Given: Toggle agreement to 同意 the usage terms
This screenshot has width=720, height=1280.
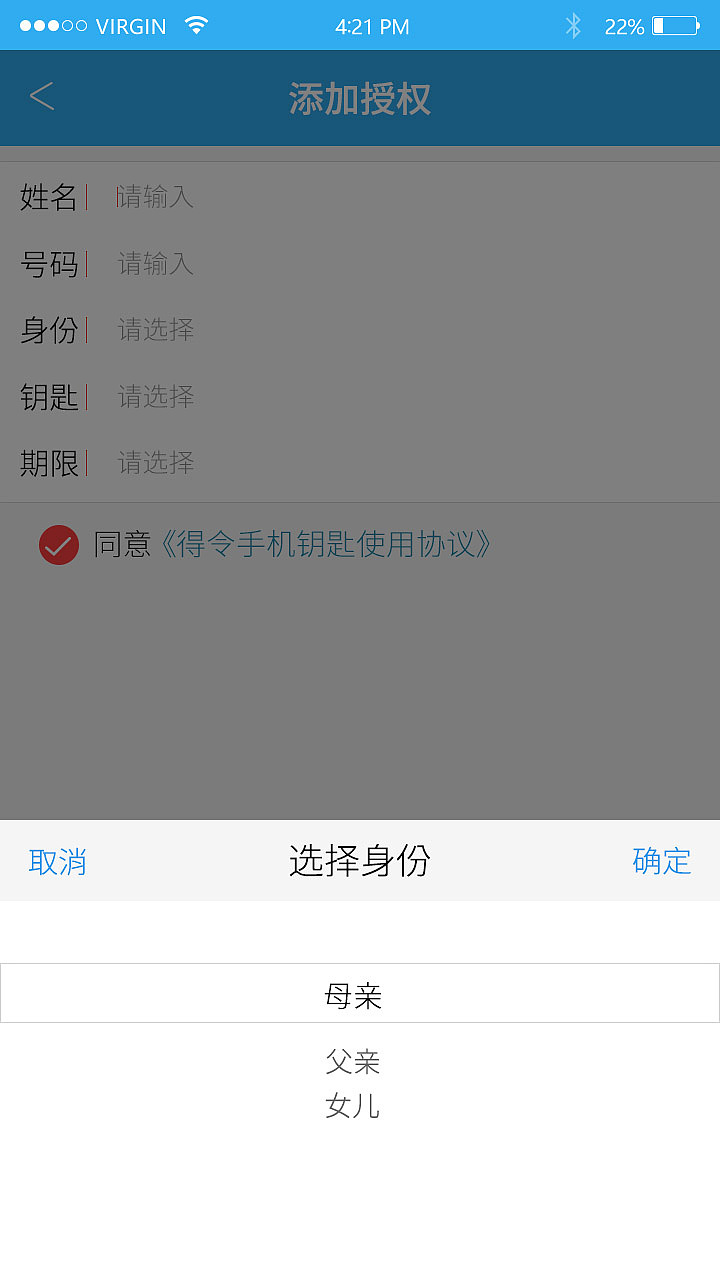Looking at the screenshot, I should pos(58,545).
